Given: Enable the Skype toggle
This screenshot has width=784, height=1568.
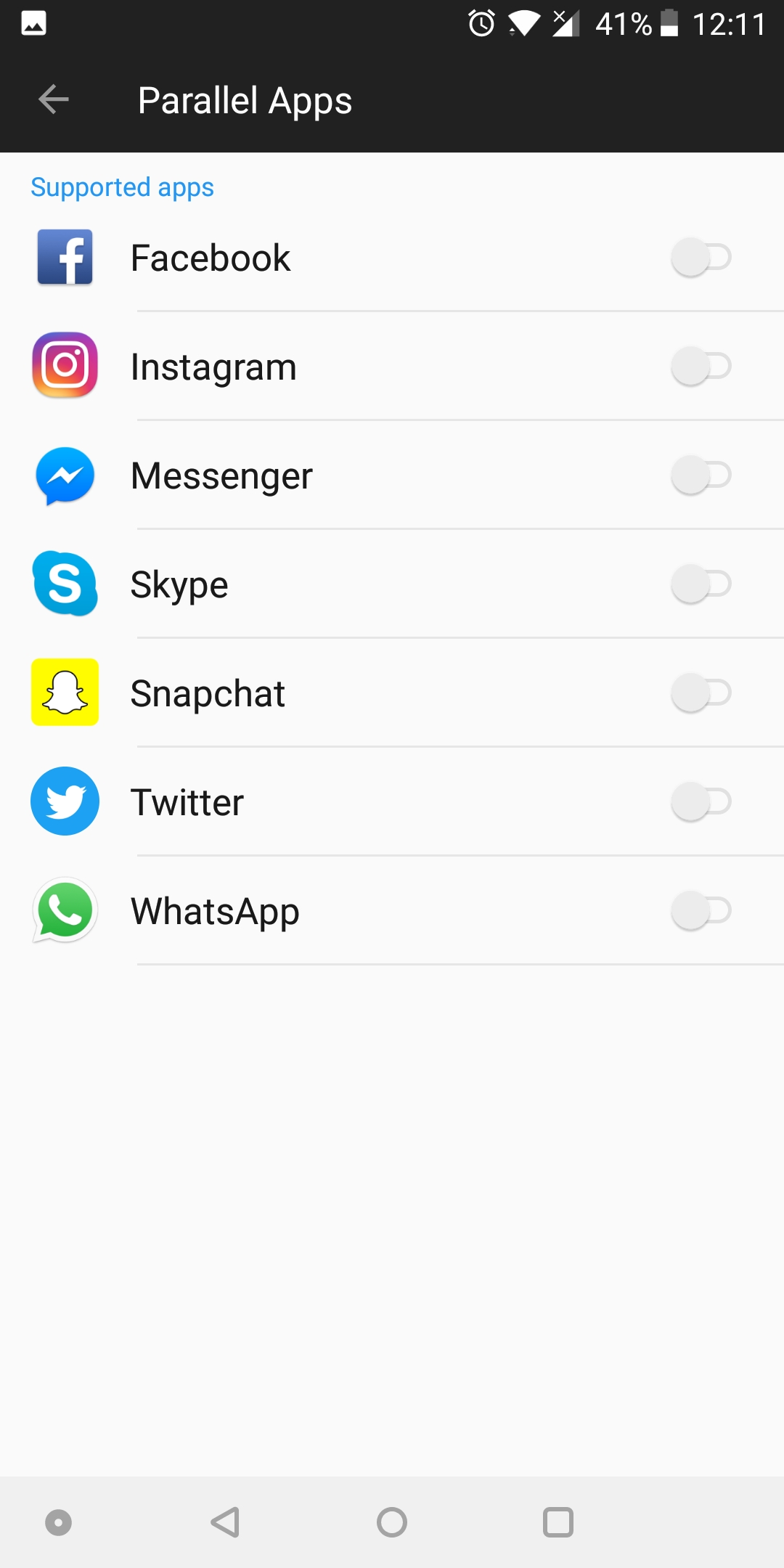Looking at the screenshot, I should tap(701, 584).
